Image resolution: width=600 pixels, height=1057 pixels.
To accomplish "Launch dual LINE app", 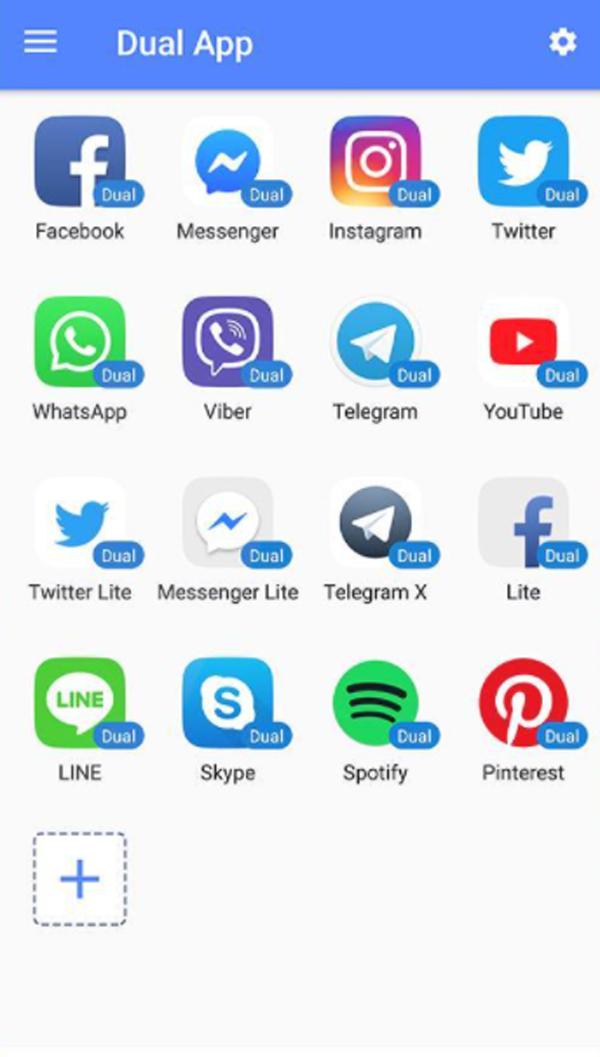I will coord(80,703).
